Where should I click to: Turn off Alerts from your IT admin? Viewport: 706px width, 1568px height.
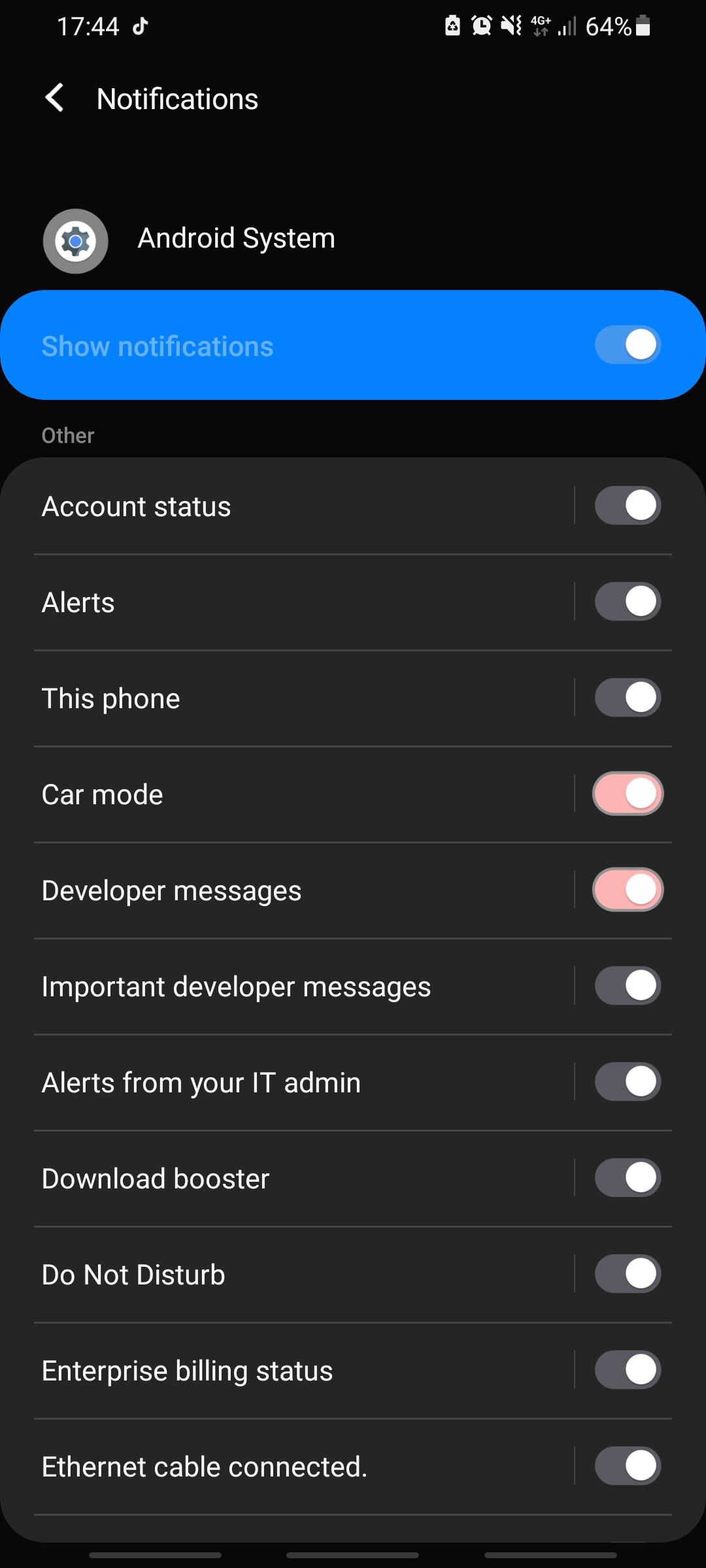(x=626, y=1082)
